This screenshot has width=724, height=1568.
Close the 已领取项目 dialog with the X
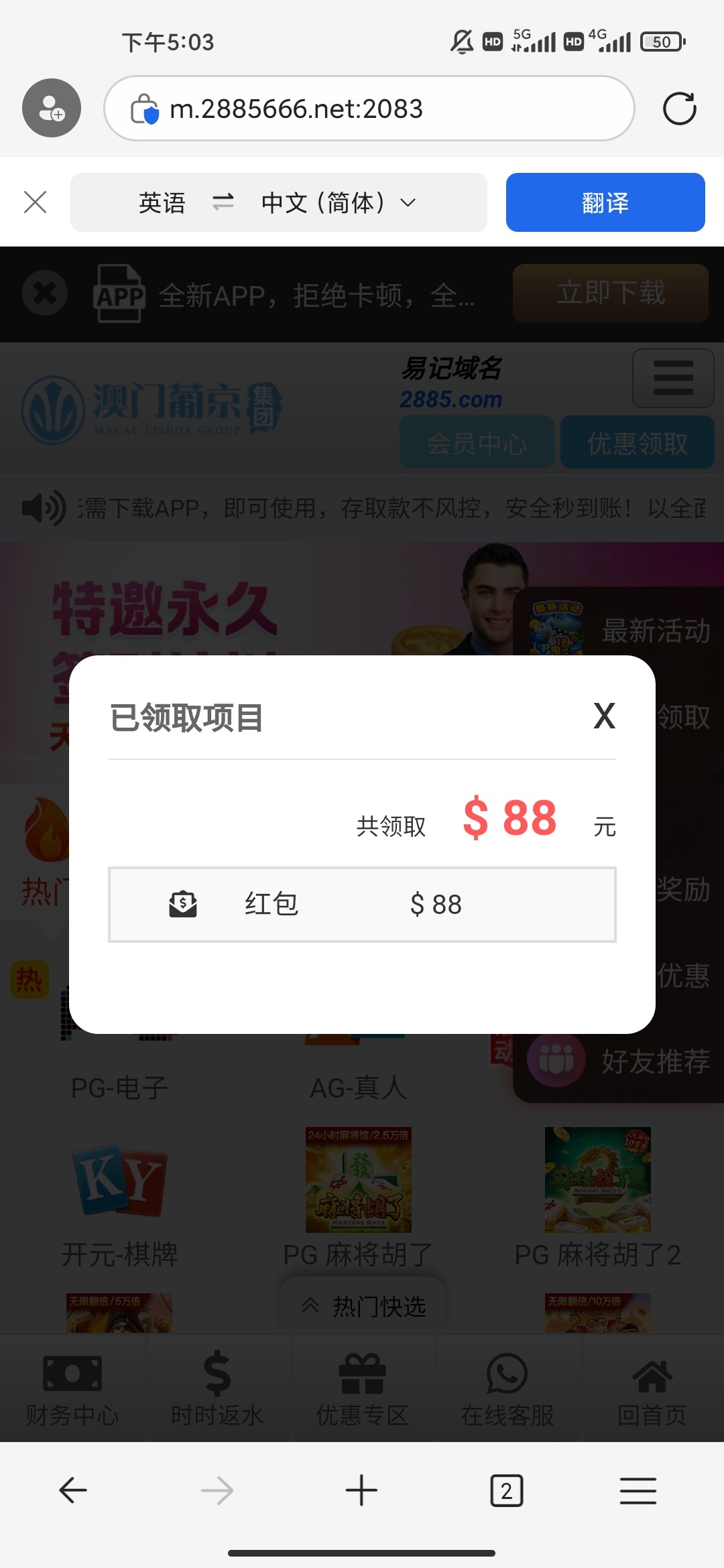pos(604,716)
